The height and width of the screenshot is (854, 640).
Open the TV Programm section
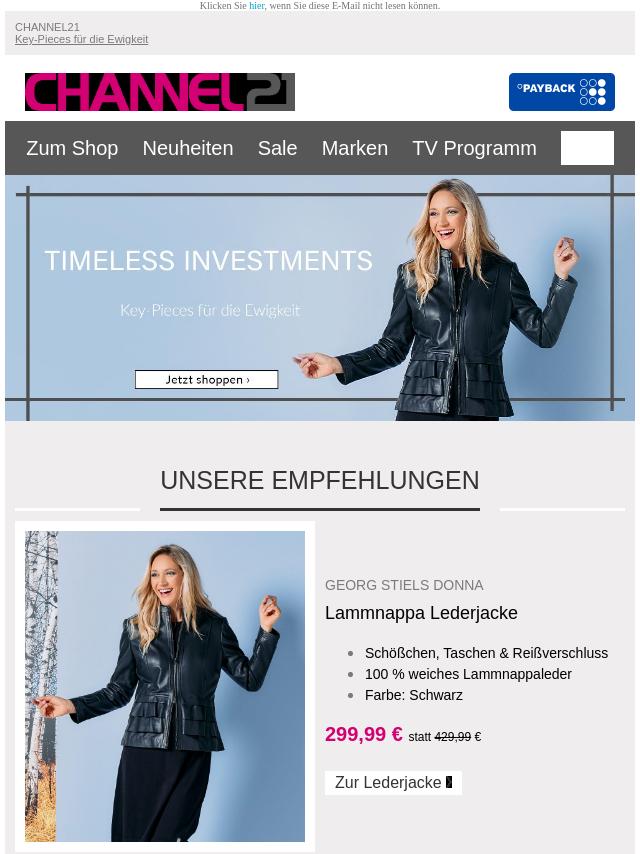[474, 148]
